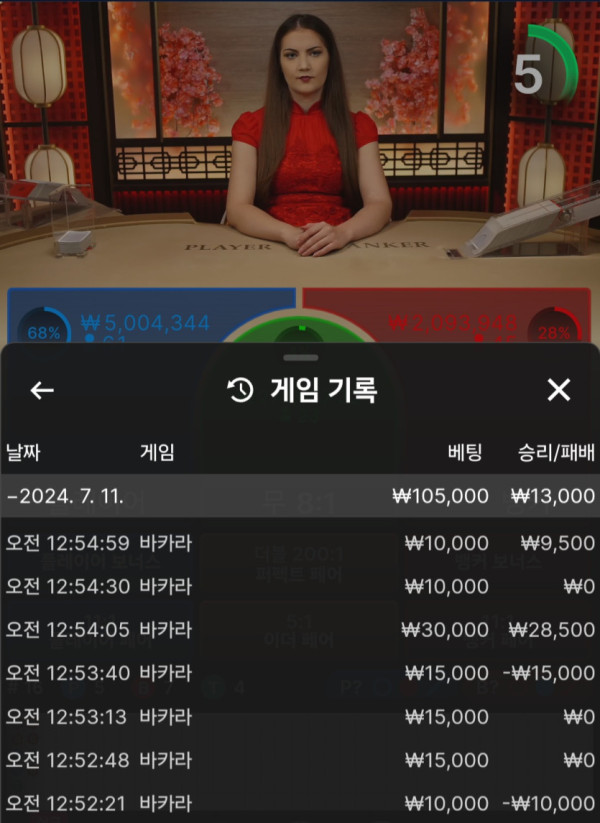This screenshot has width=600, height=823.
Task: Open the 오전 12:54:59 바카라 record
Action: 300,544
